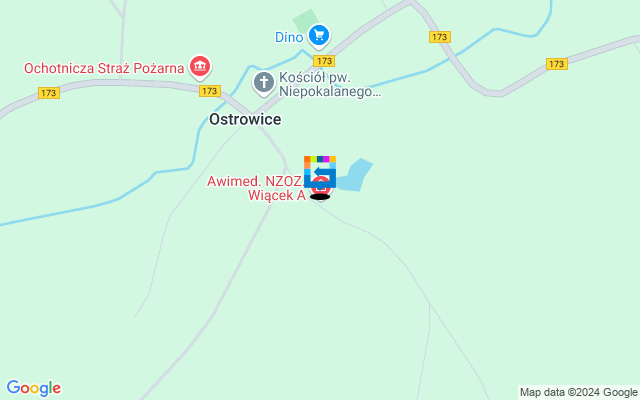The image size is (640, 400).
Task: Tap the Kościół pw. Niepokalanego church marker
Action: pyautogui.click(x=263, y=83)
